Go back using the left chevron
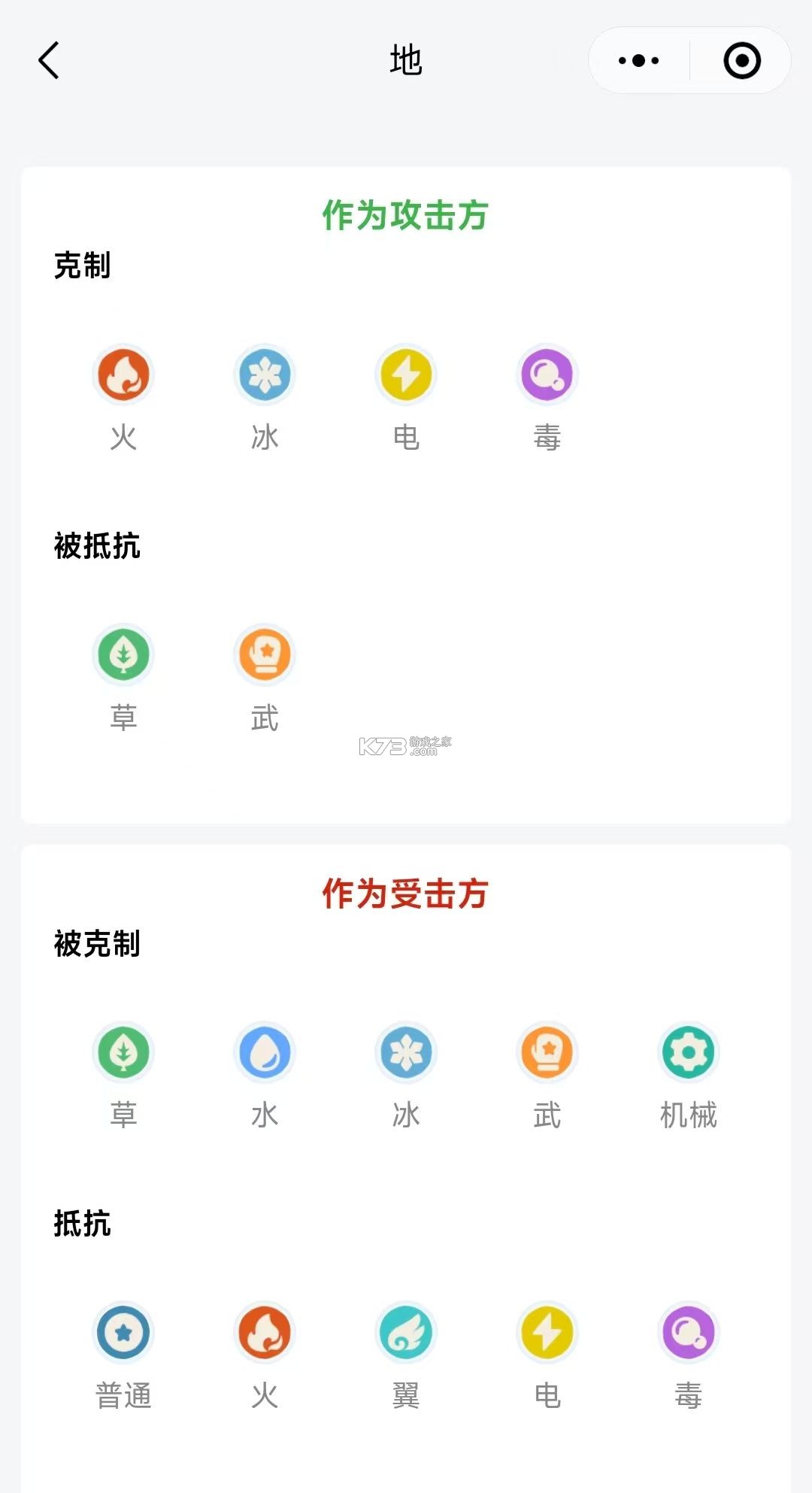Image resolution: width=812 pixels, height=1493 pixels. click(x=48, y=59)
